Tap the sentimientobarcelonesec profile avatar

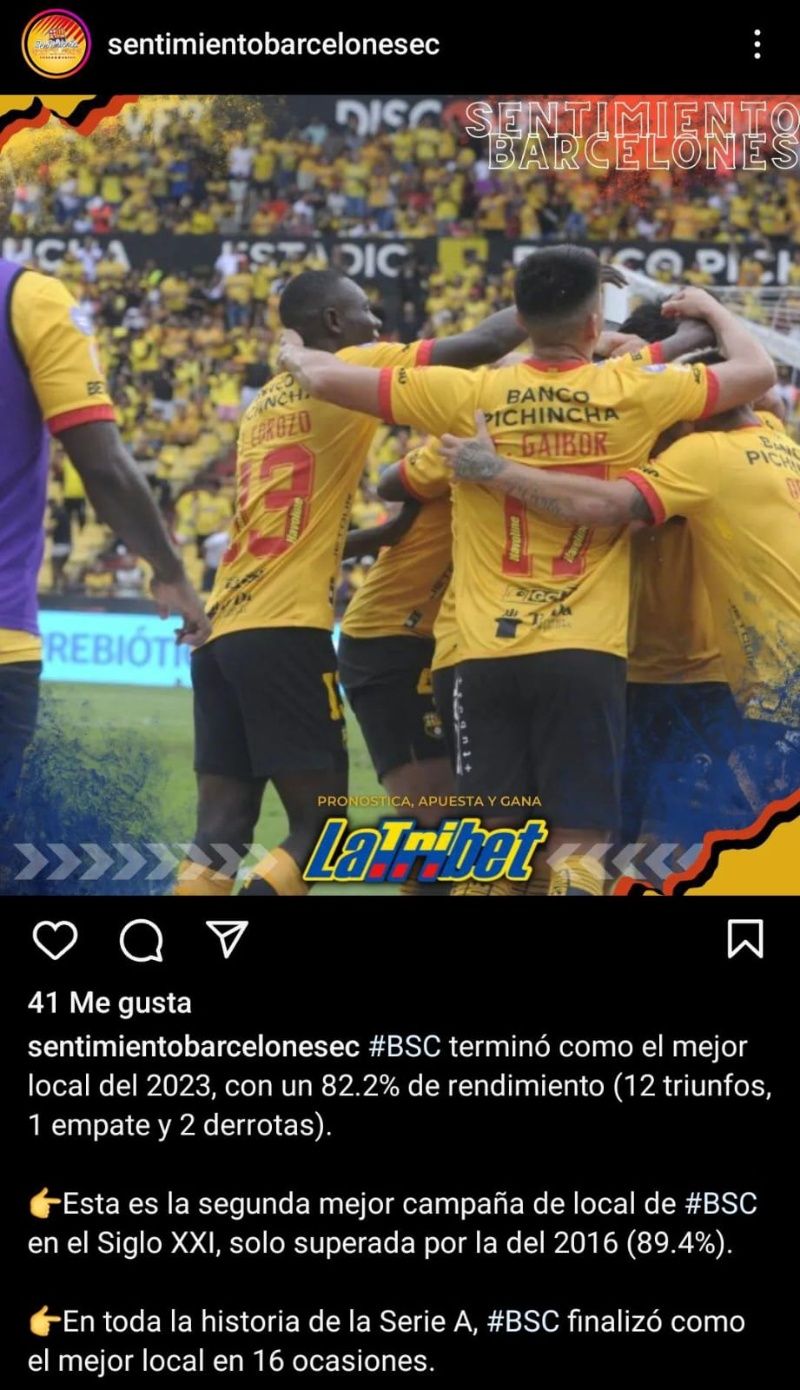56,44
